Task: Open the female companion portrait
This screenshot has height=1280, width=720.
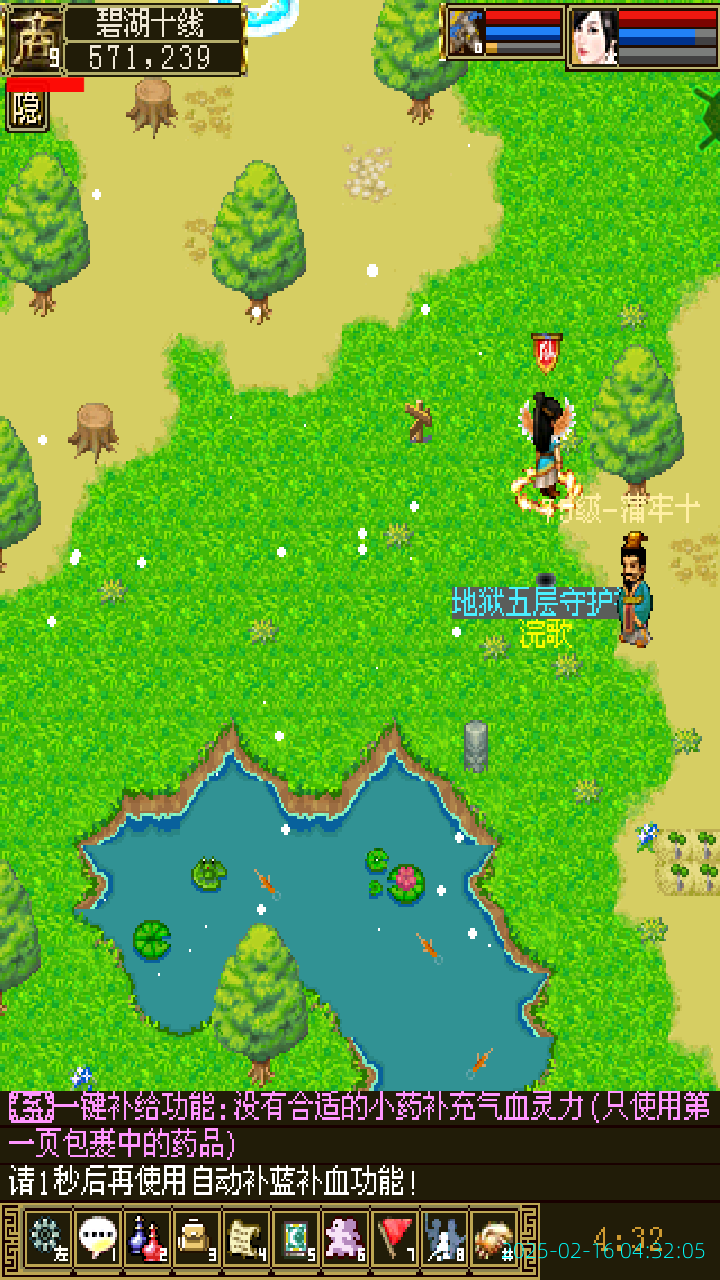Action: click(x=593, y=37)
